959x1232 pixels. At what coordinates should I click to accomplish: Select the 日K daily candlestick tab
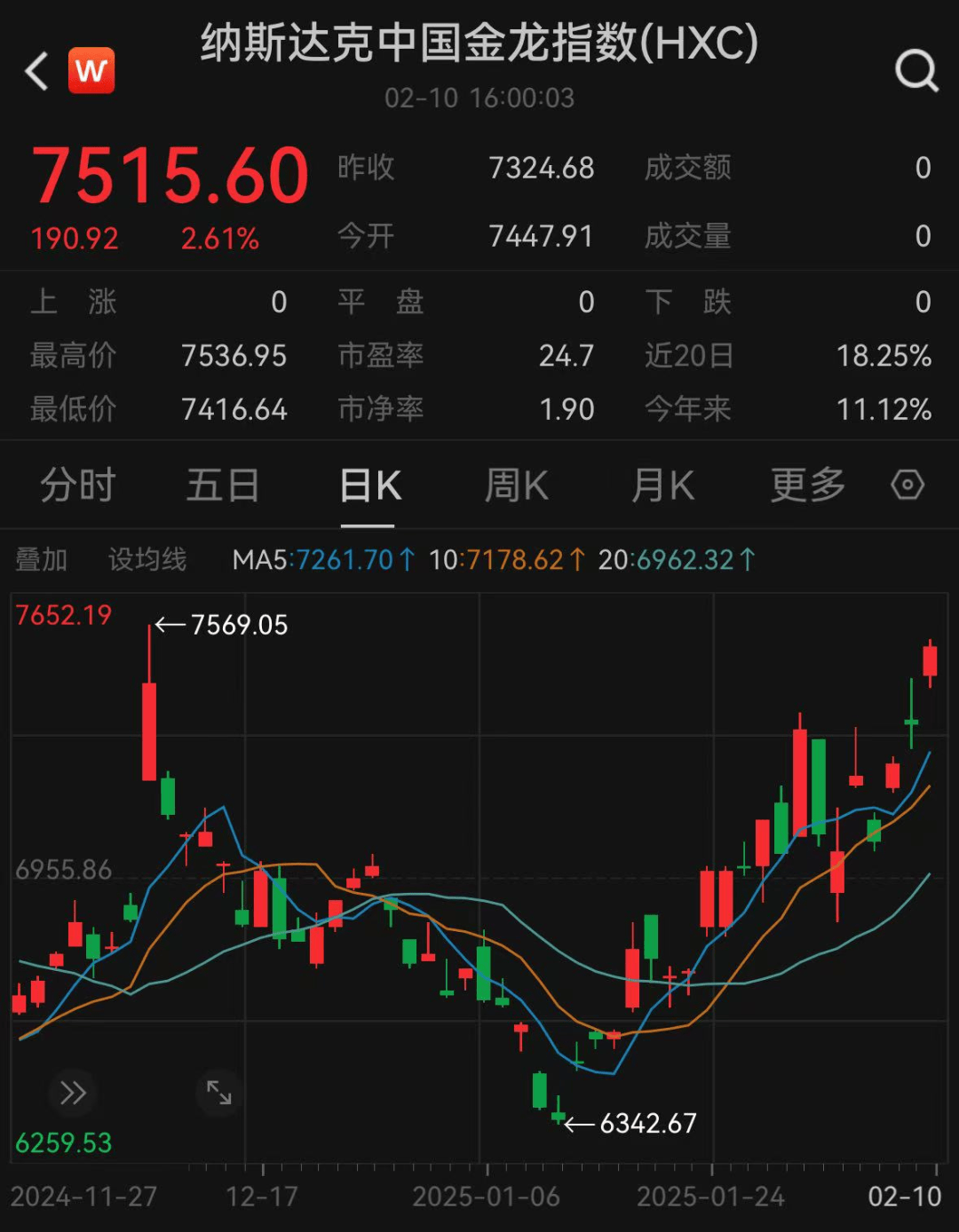click(369, 486)
